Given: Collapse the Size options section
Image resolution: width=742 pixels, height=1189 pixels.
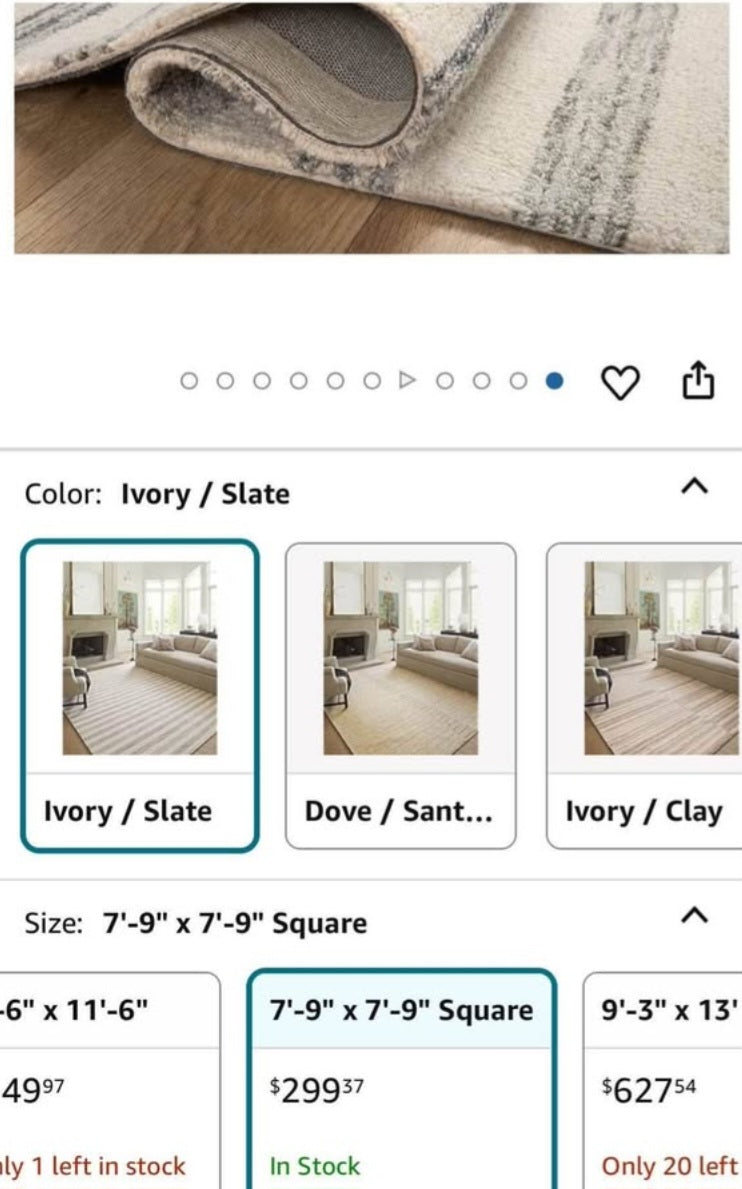Looking at the screenshot, I should click(694, 916).
